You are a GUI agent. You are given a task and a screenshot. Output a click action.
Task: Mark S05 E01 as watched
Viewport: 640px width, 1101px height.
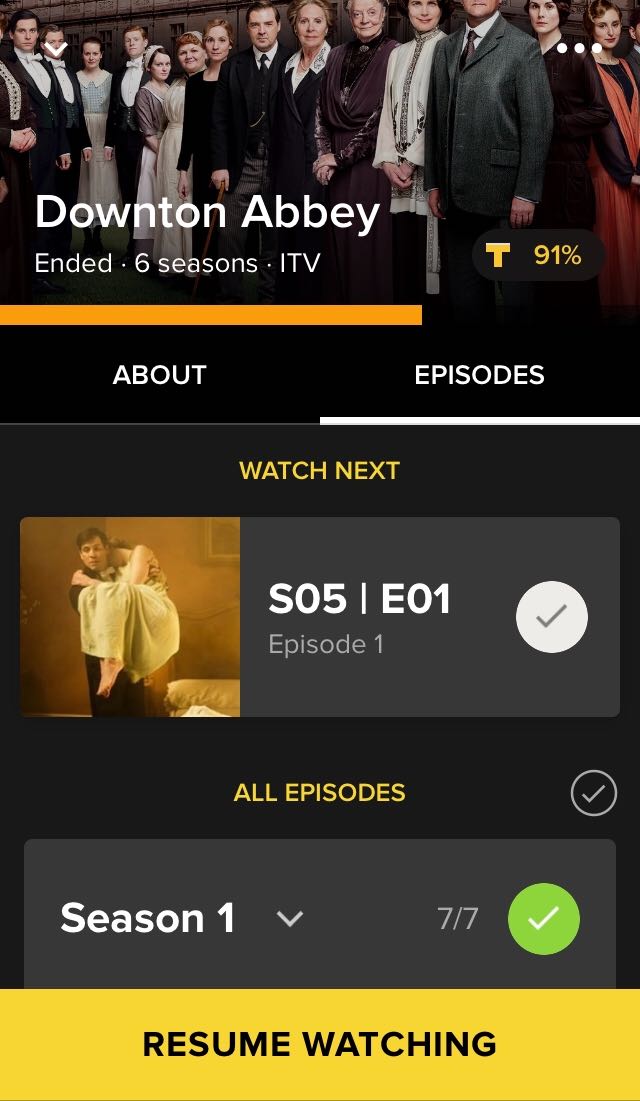point(551,617)
